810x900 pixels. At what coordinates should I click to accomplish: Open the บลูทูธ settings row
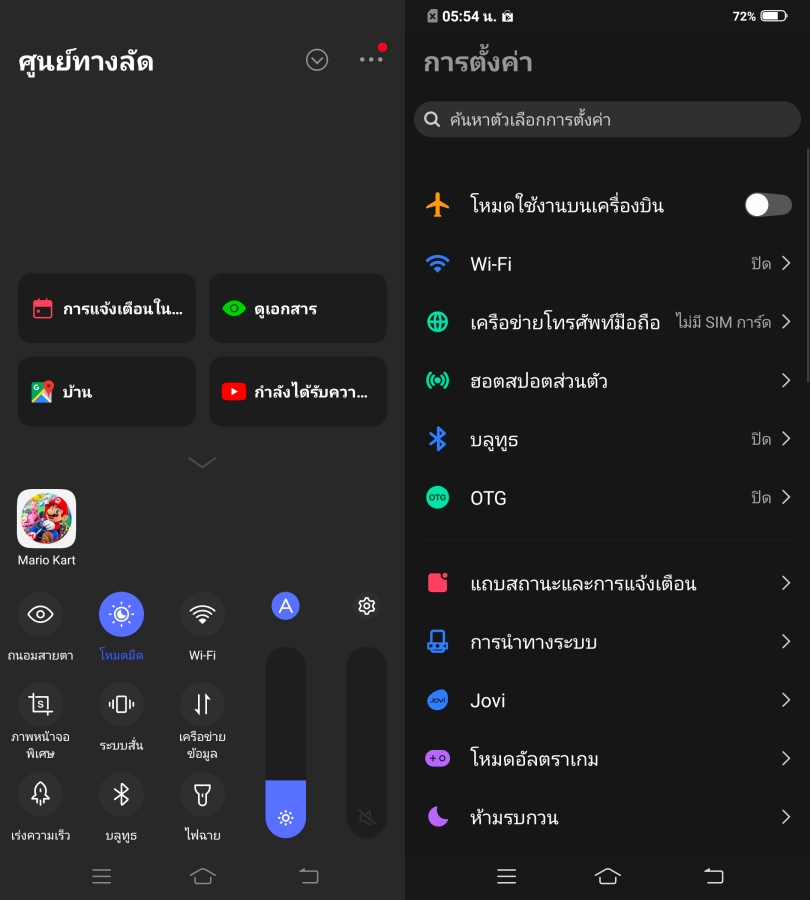point(607,439)
